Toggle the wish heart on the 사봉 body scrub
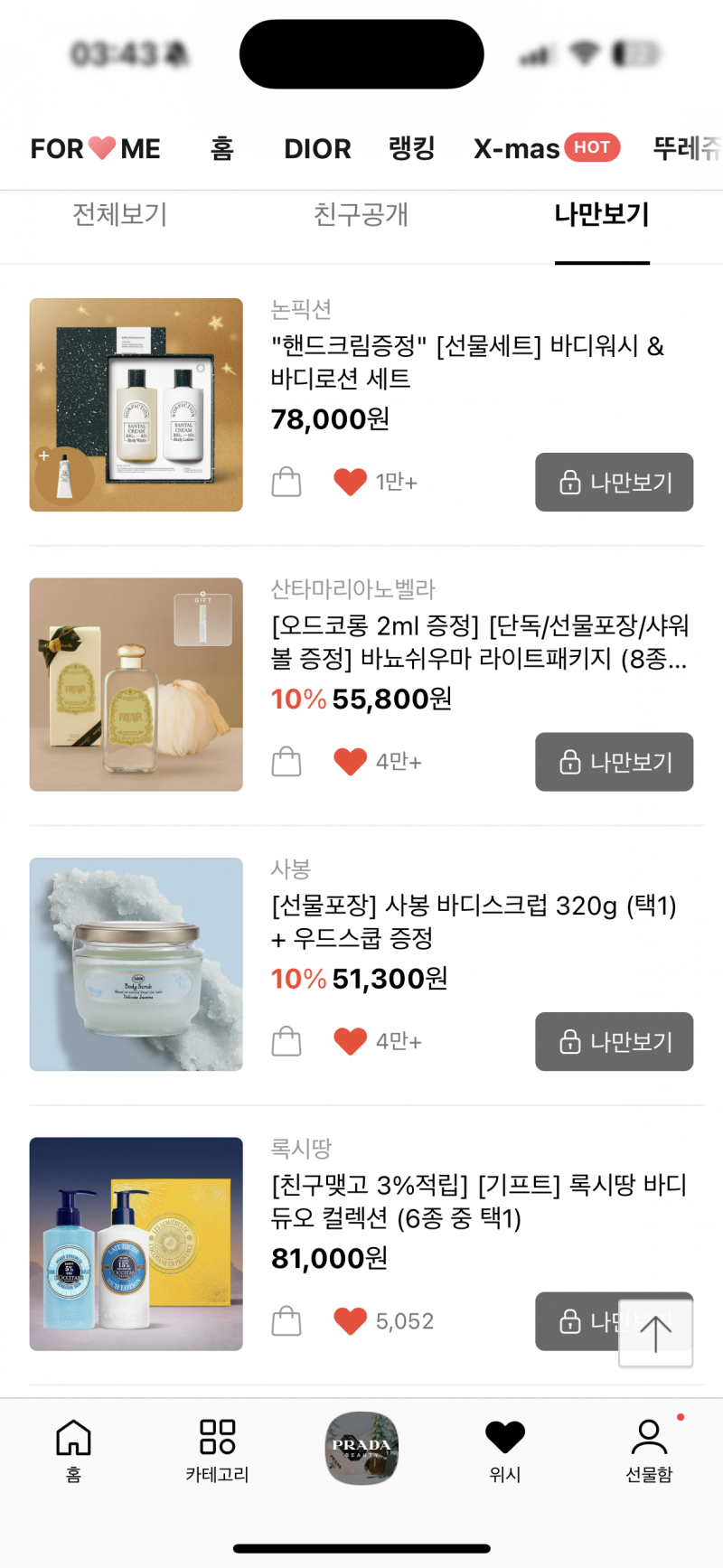The height and width of the screenshot is (1568, 723). click(x=351, y=1041)
